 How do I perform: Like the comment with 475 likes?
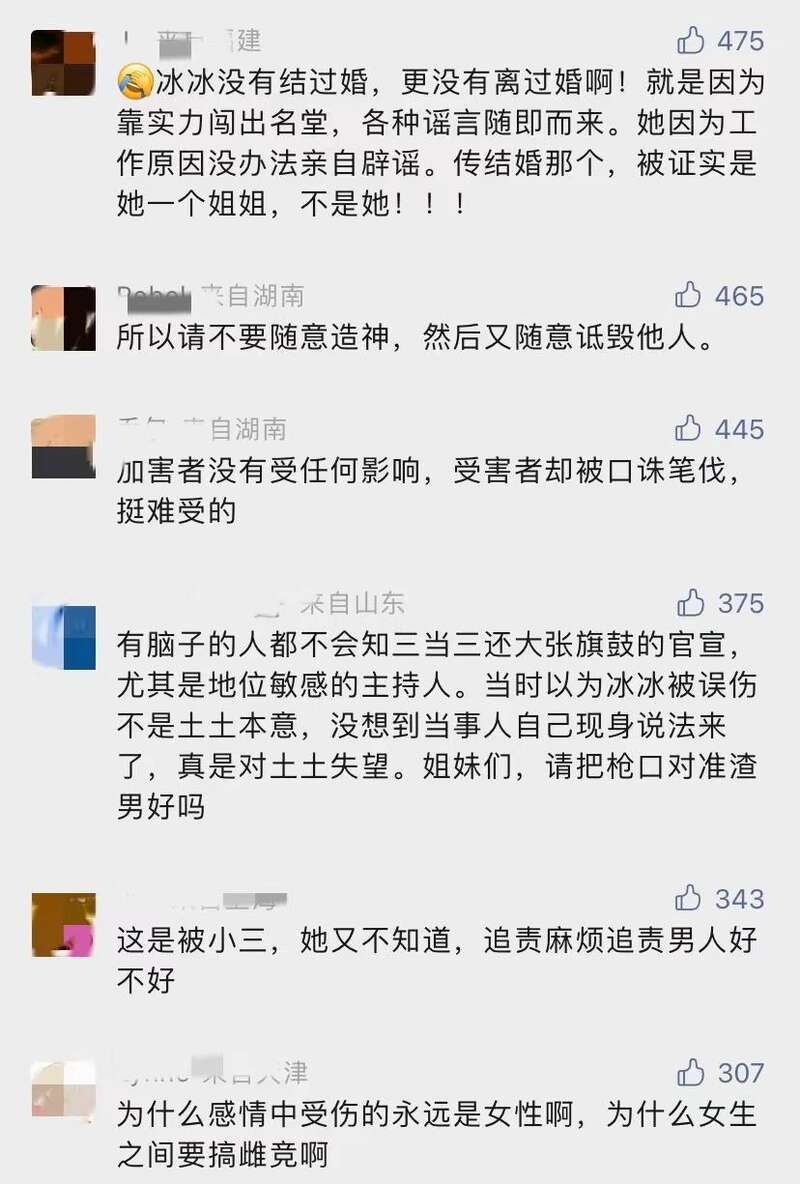tap(689, 41)
